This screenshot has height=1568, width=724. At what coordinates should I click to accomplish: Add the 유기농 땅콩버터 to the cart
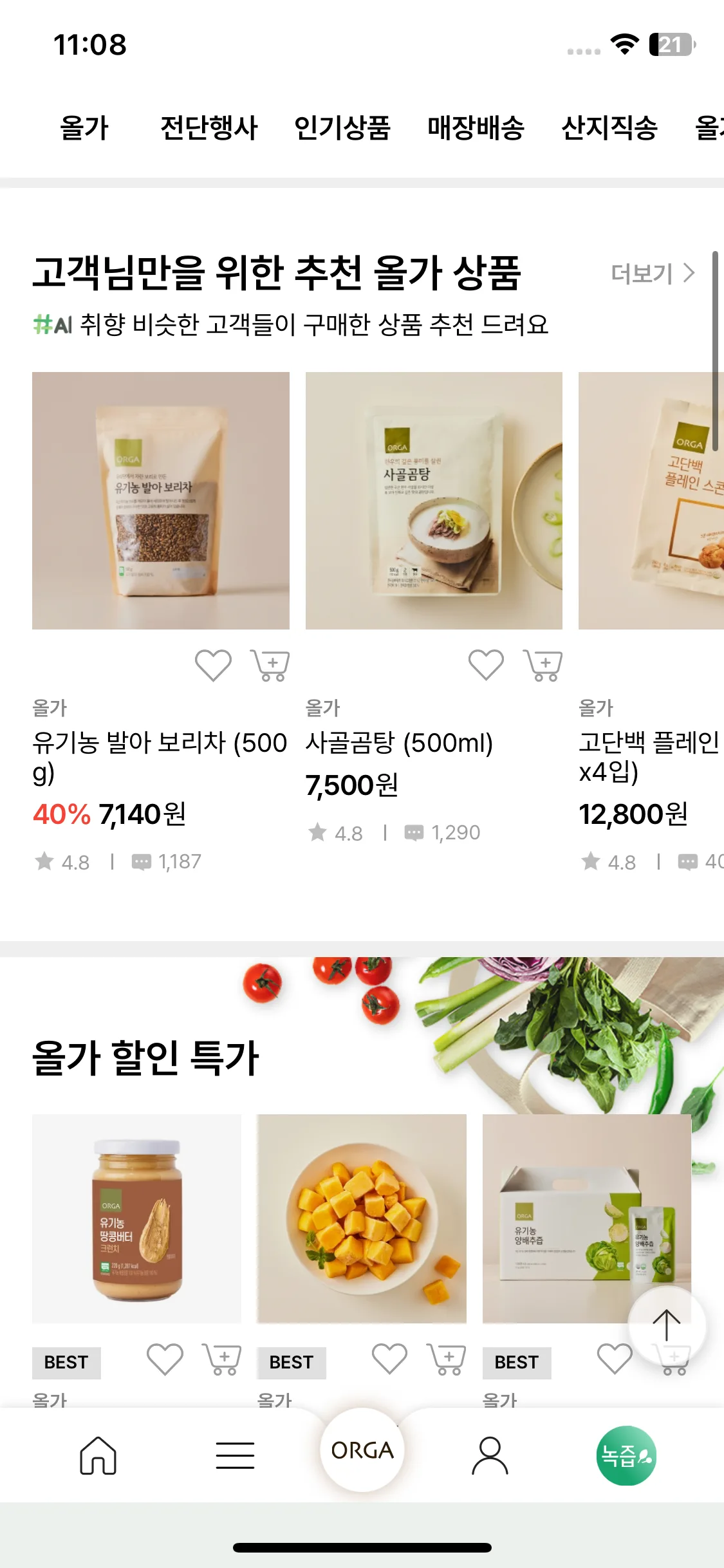[223, 1359]
